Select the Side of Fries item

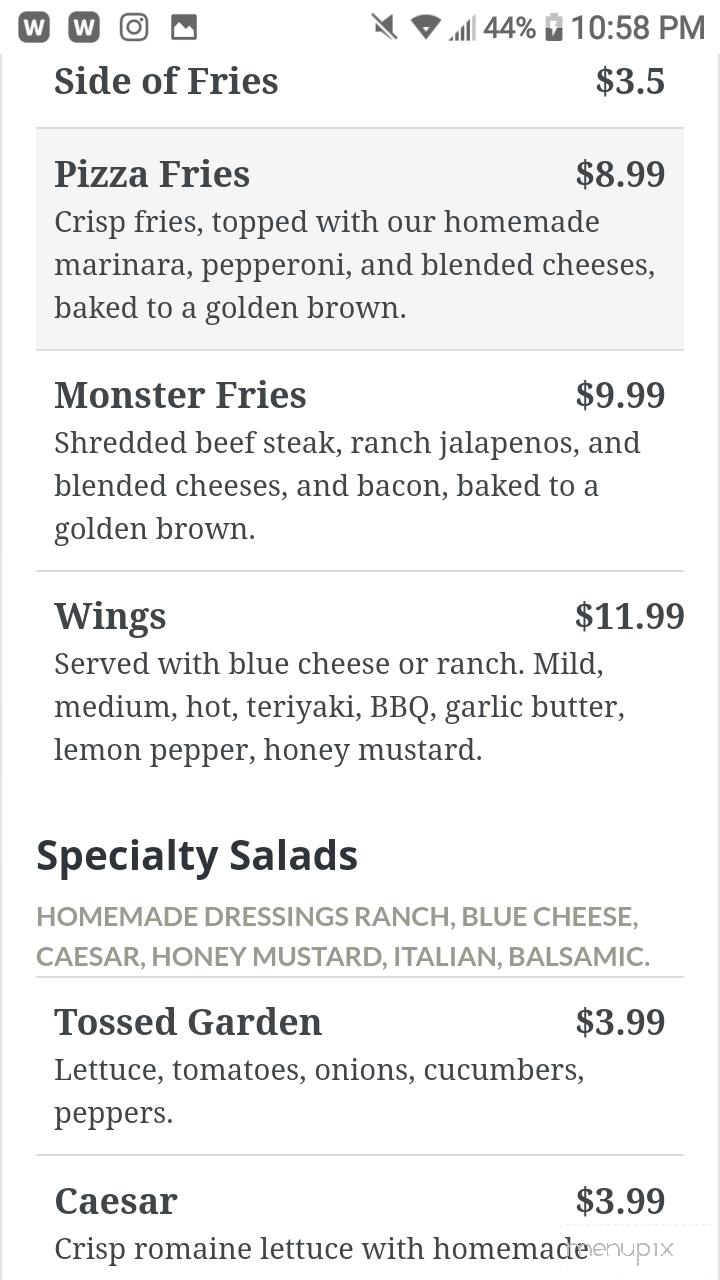[x=166, y=82]
